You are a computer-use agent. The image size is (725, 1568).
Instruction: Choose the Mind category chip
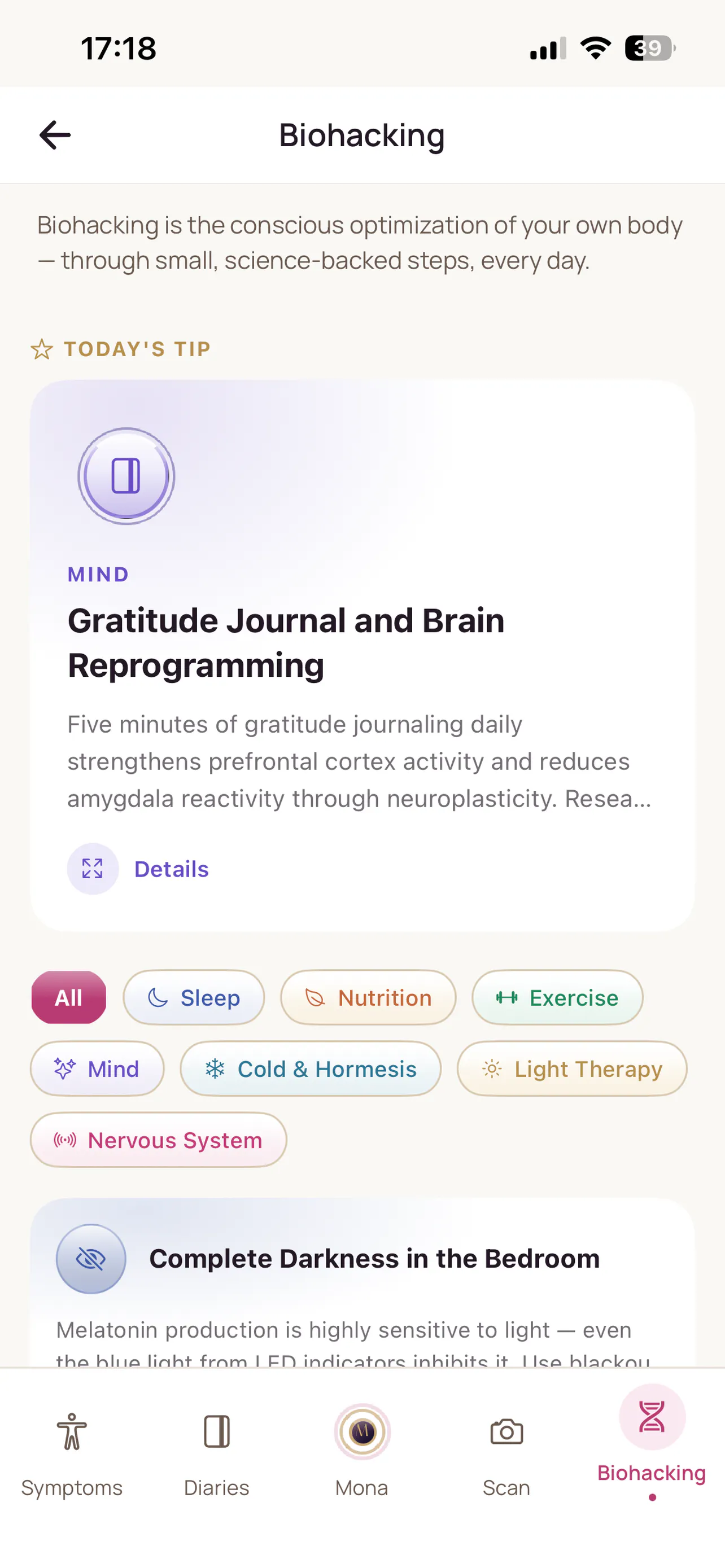pos(97,1068)
